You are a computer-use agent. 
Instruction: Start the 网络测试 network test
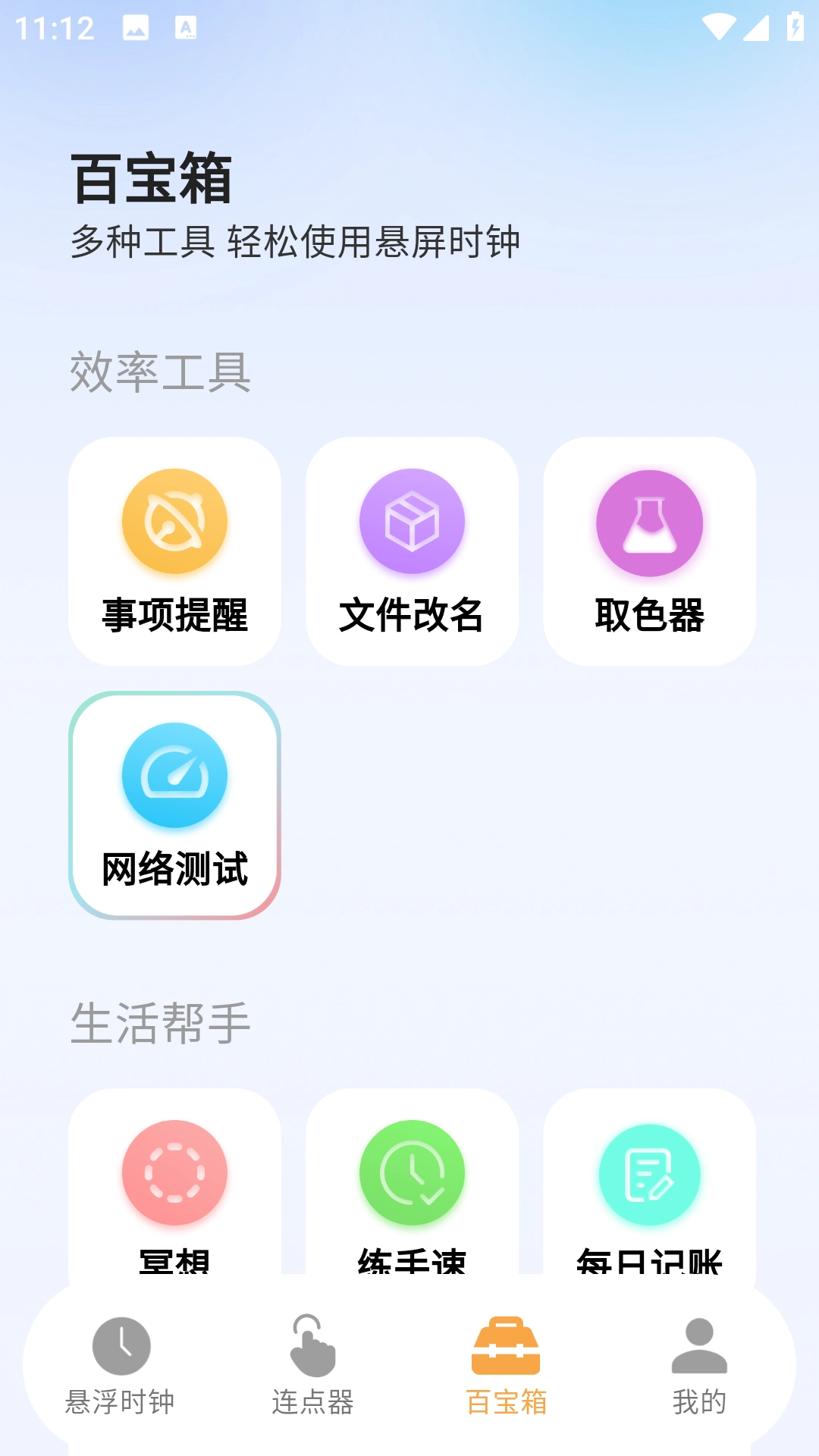click(x=174, y=805)
